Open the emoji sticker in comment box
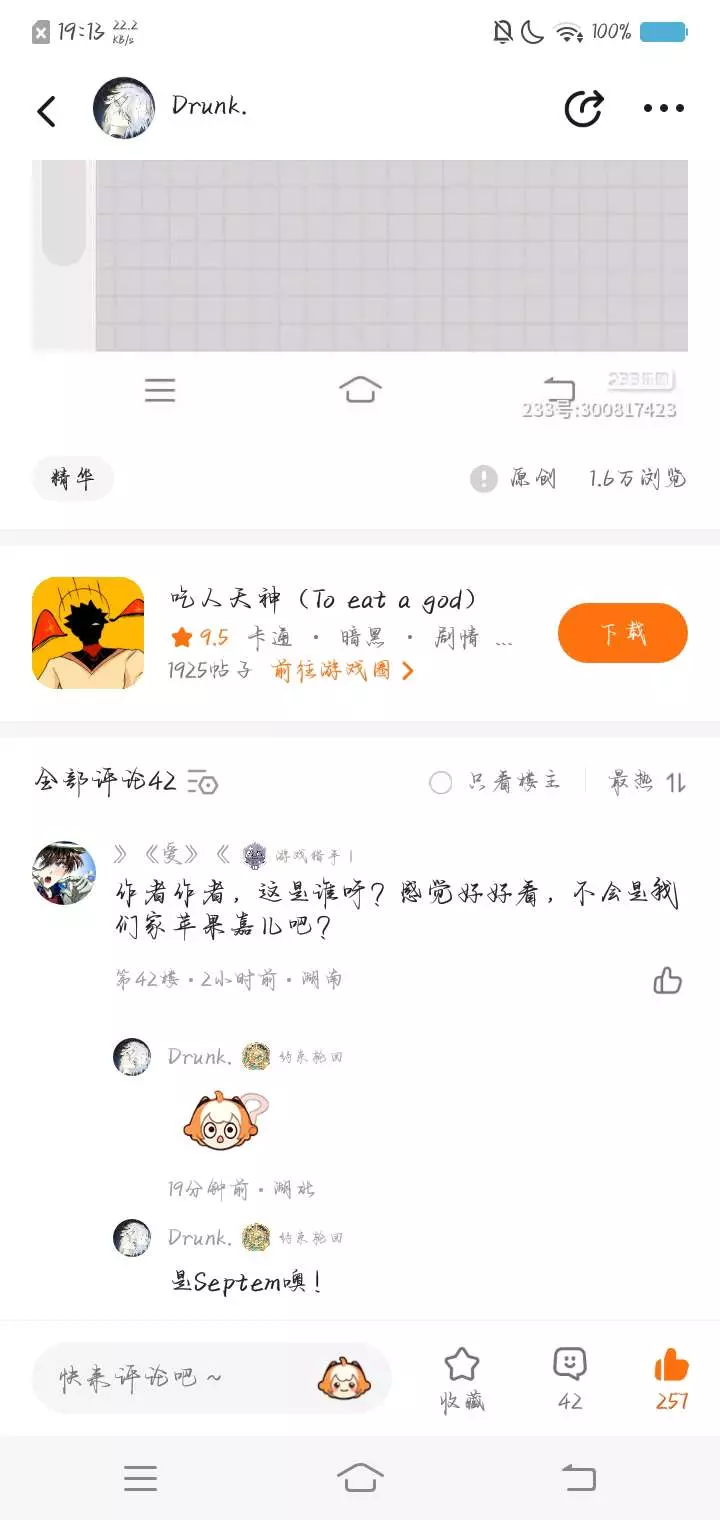720x1520 pixels. pos(343,1378)
